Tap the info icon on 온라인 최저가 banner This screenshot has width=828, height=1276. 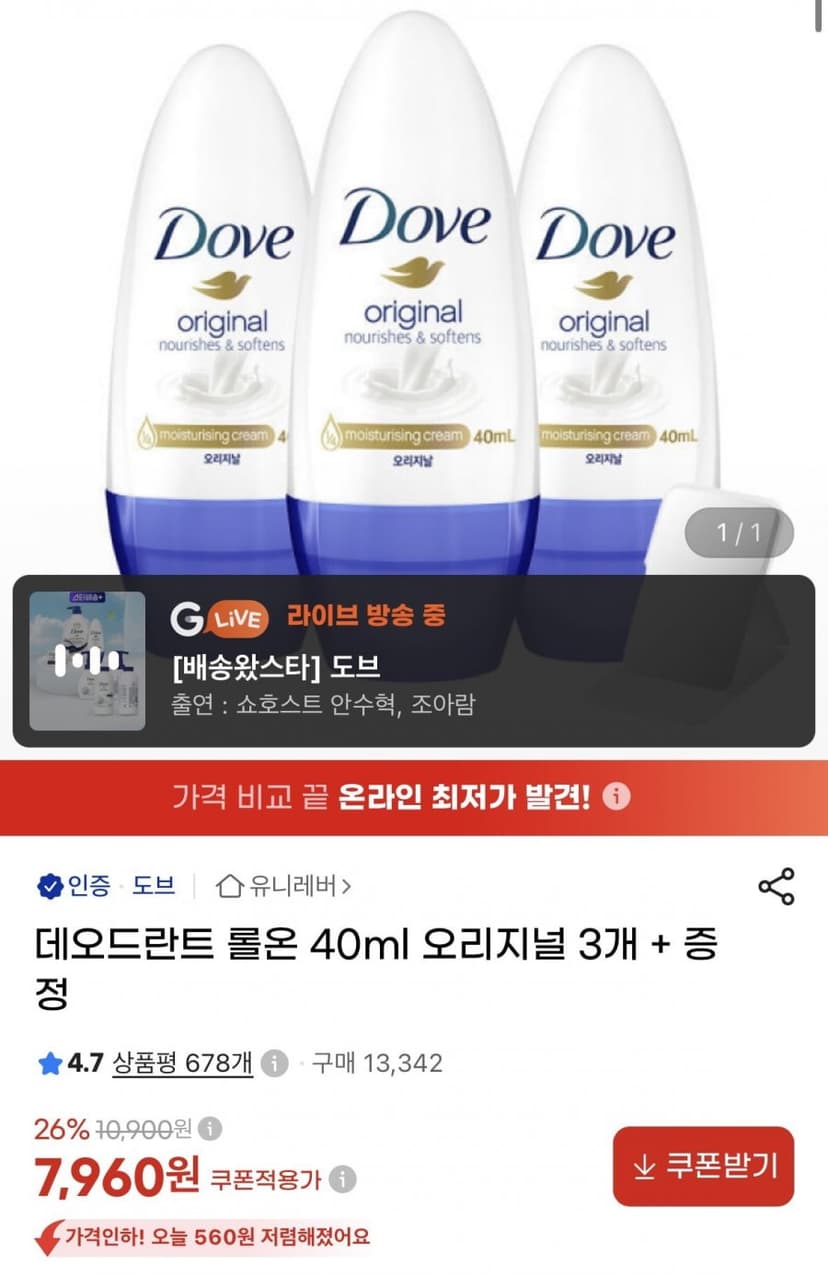point(618,797)
